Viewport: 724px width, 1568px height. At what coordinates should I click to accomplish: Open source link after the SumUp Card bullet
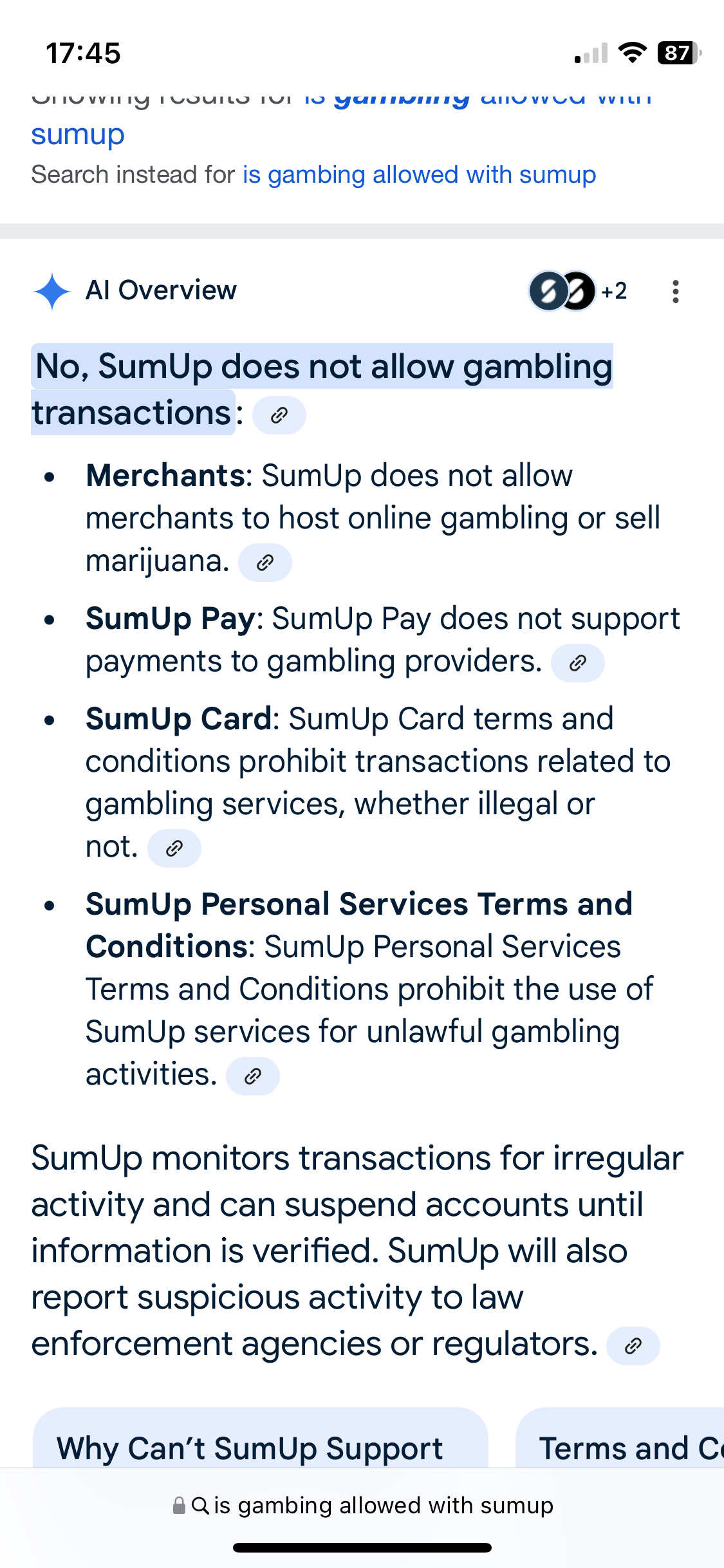(174, 849)
